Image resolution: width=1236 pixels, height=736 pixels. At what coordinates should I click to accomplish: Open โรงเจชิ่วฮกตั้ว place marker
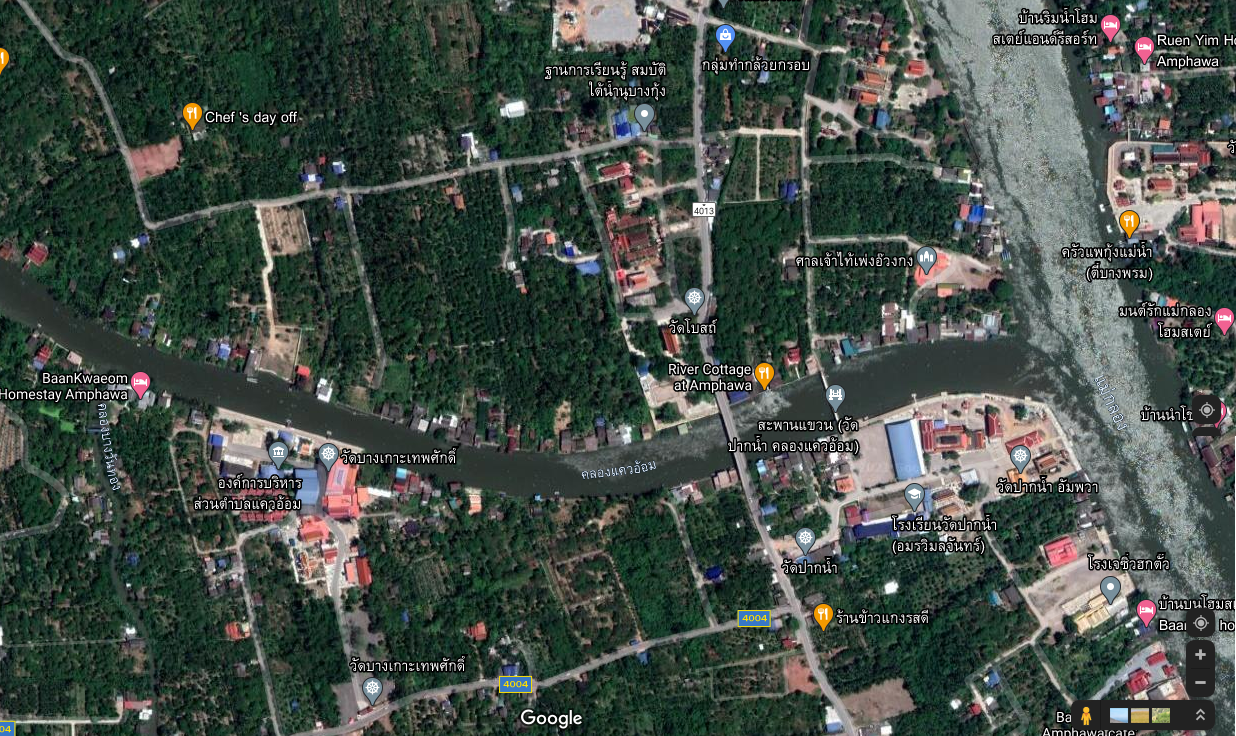coord(1110,588)
